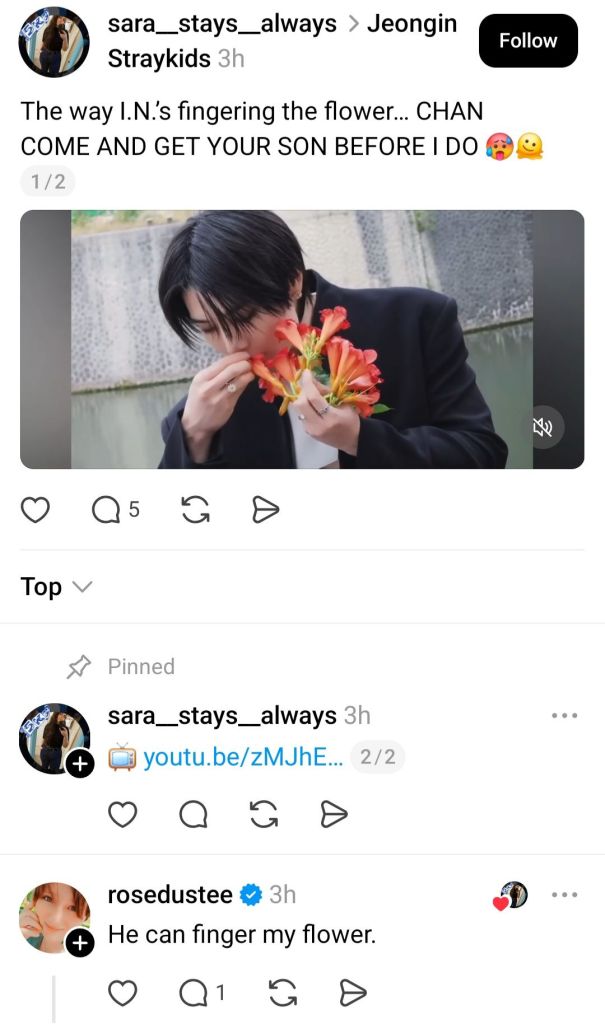
Task: Share rosedustee's comment
Action: click(352, 993)
